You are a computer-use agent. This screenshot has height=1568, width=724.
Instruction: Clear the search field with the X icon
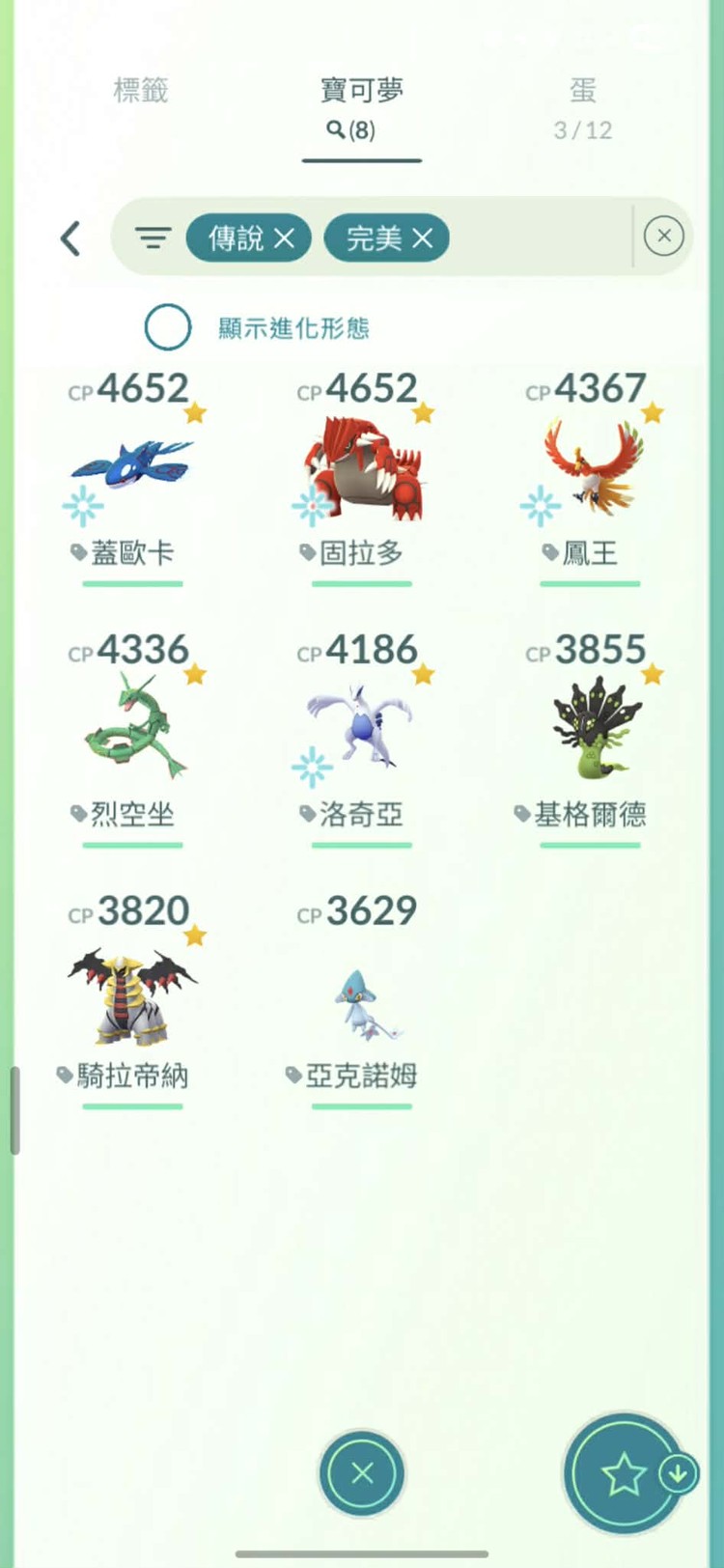click(663, 237)
